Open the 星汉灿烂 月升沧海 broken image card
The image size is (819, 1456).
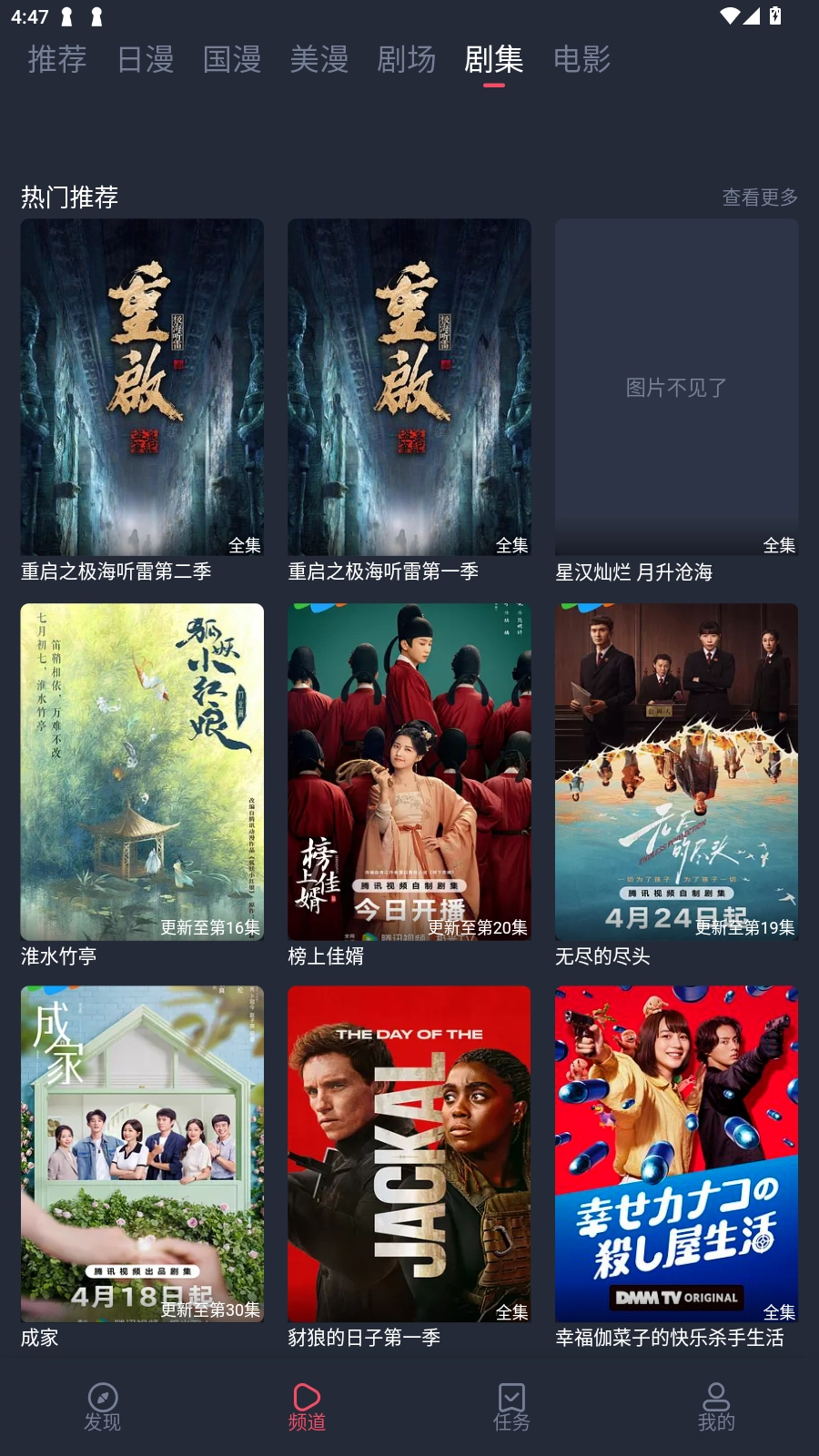[676, 386]
